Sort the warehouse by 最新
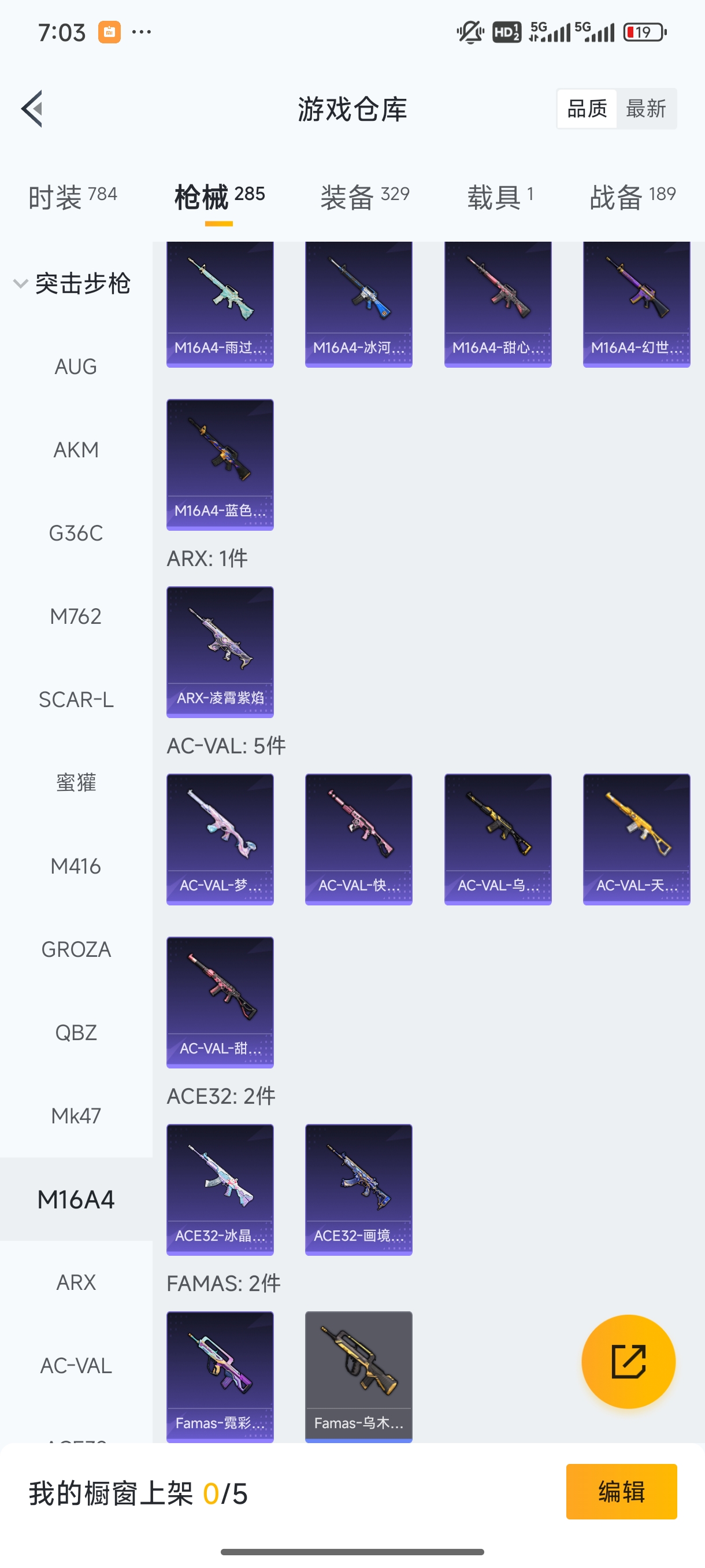705x1568 pixels. (x=646, y=109)
